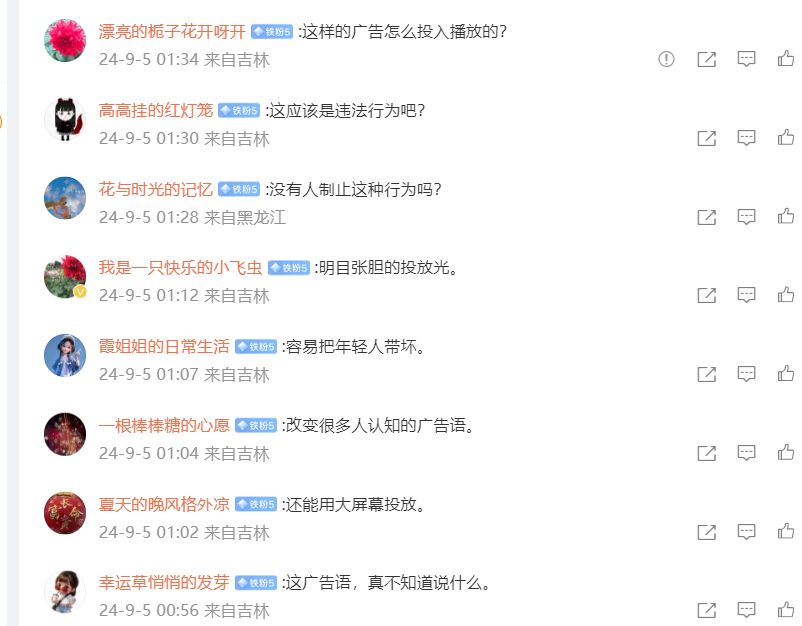Share the comment by 幸运草悄悄的发芽

706,609
